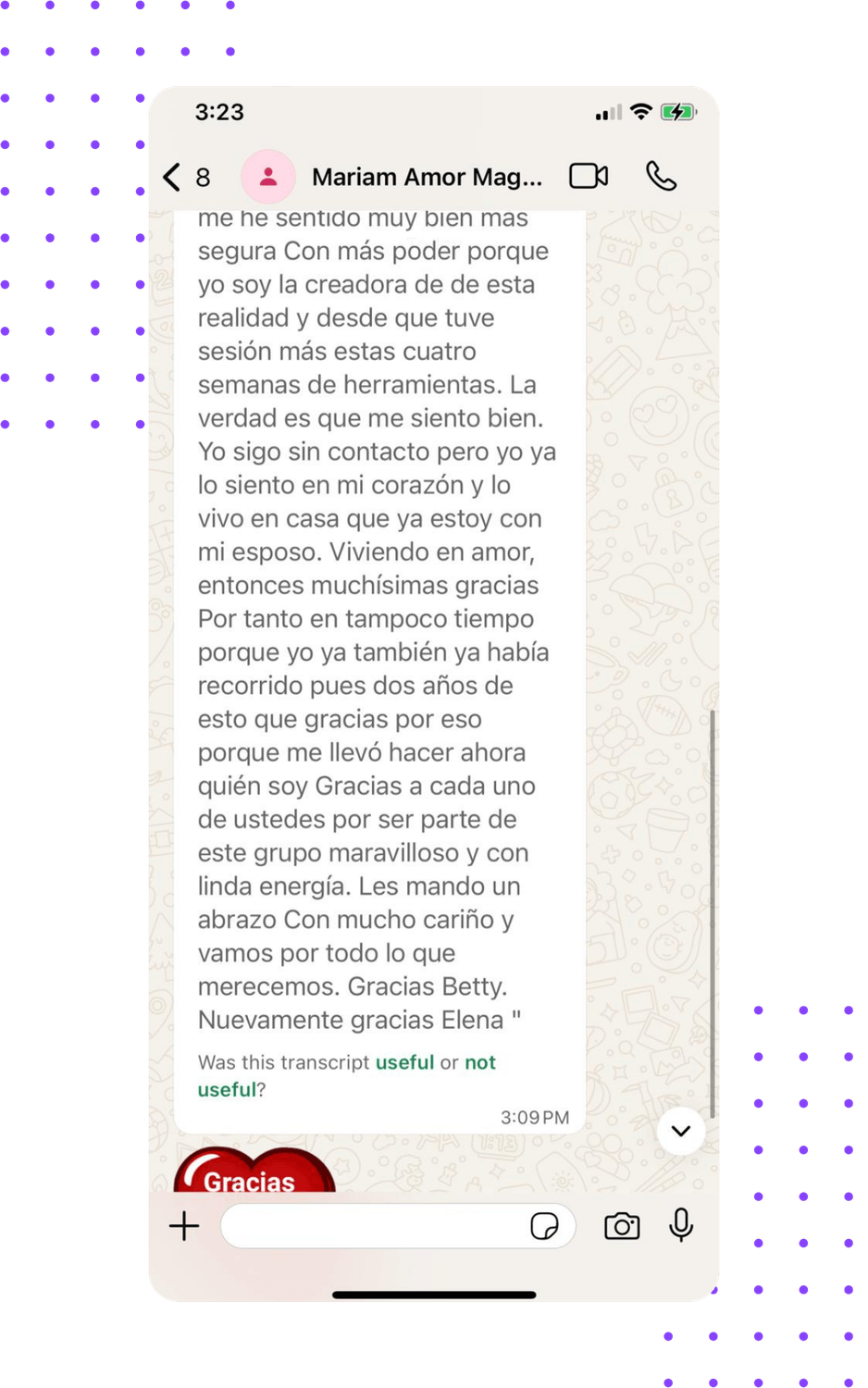868x1388 pixels.
Task: Jump to latest messages with the chevron
Action: tap(681, 1131)
